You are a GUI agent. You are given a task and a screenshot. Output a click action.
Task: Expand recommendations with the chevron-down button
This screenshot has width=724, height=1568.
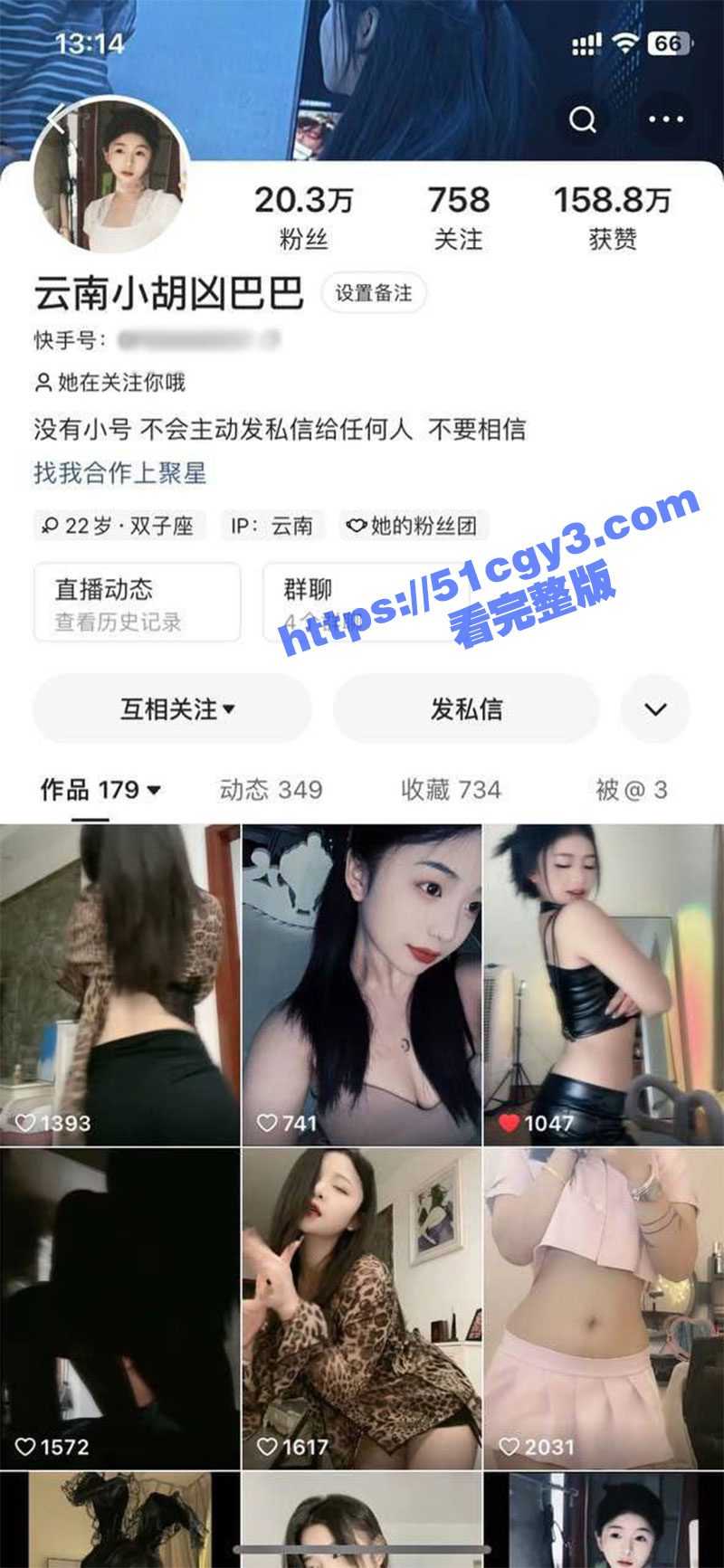(x=655, y=709)
